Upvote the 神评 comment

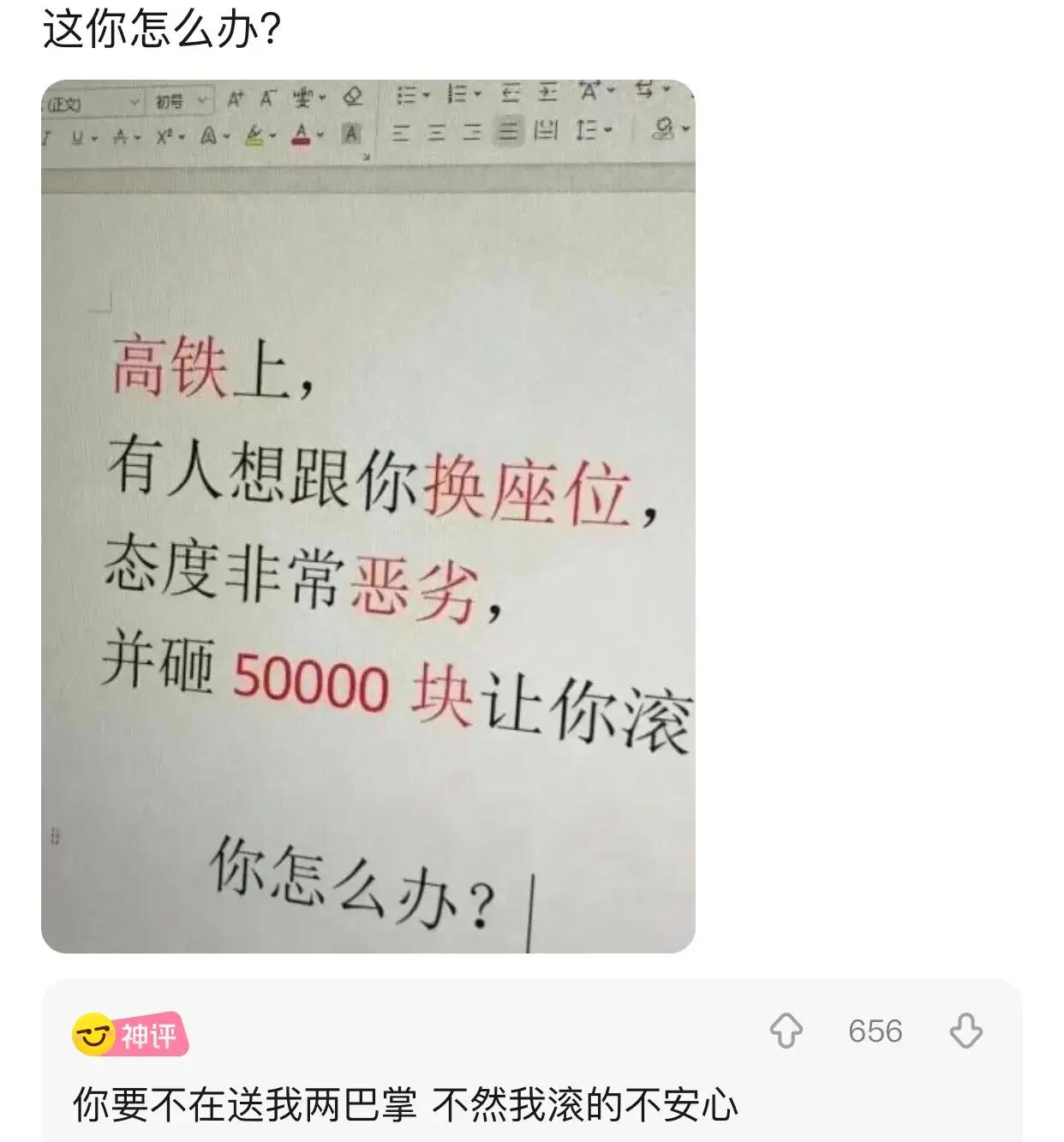click(x=786, y=1031)
